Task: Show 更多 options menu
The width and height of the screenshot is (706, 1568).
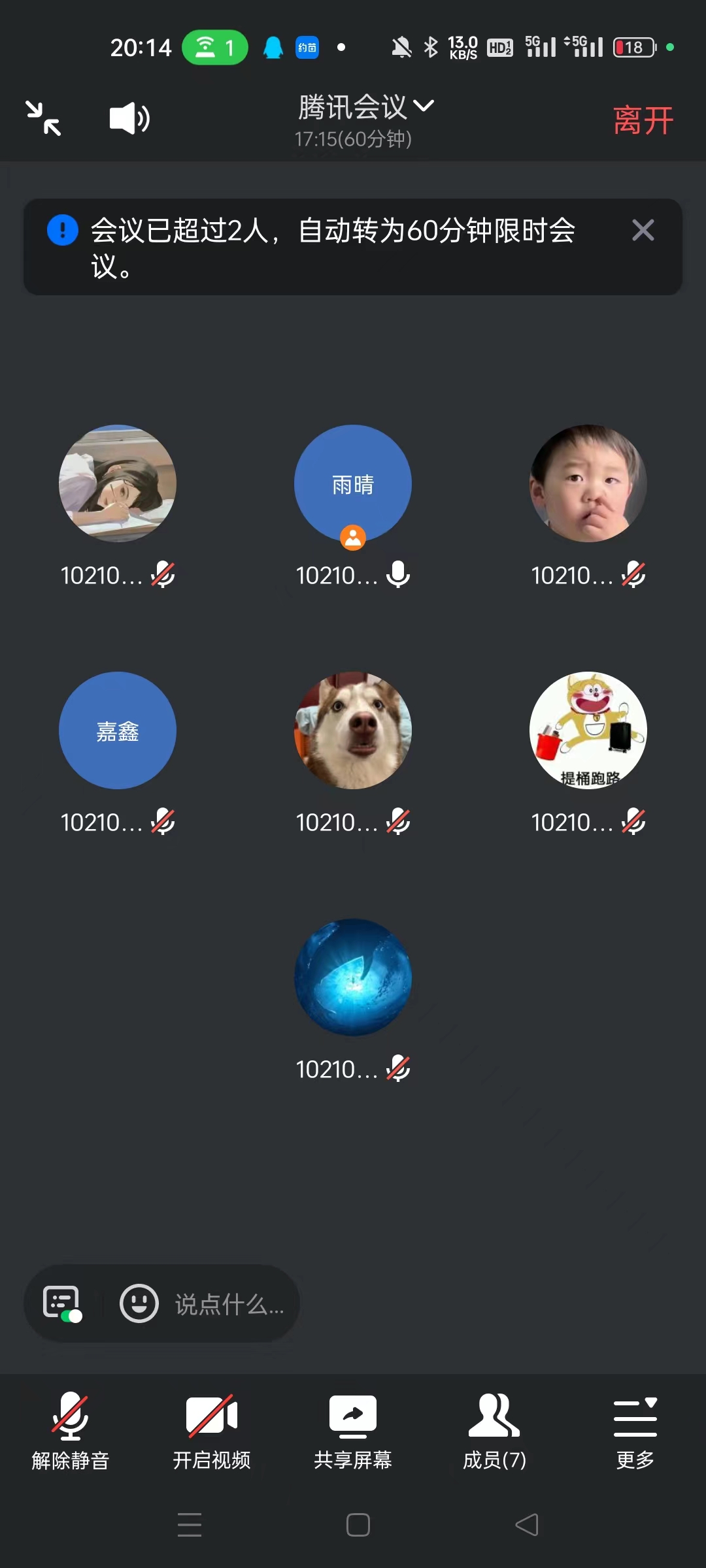Action: (635, 1431)
